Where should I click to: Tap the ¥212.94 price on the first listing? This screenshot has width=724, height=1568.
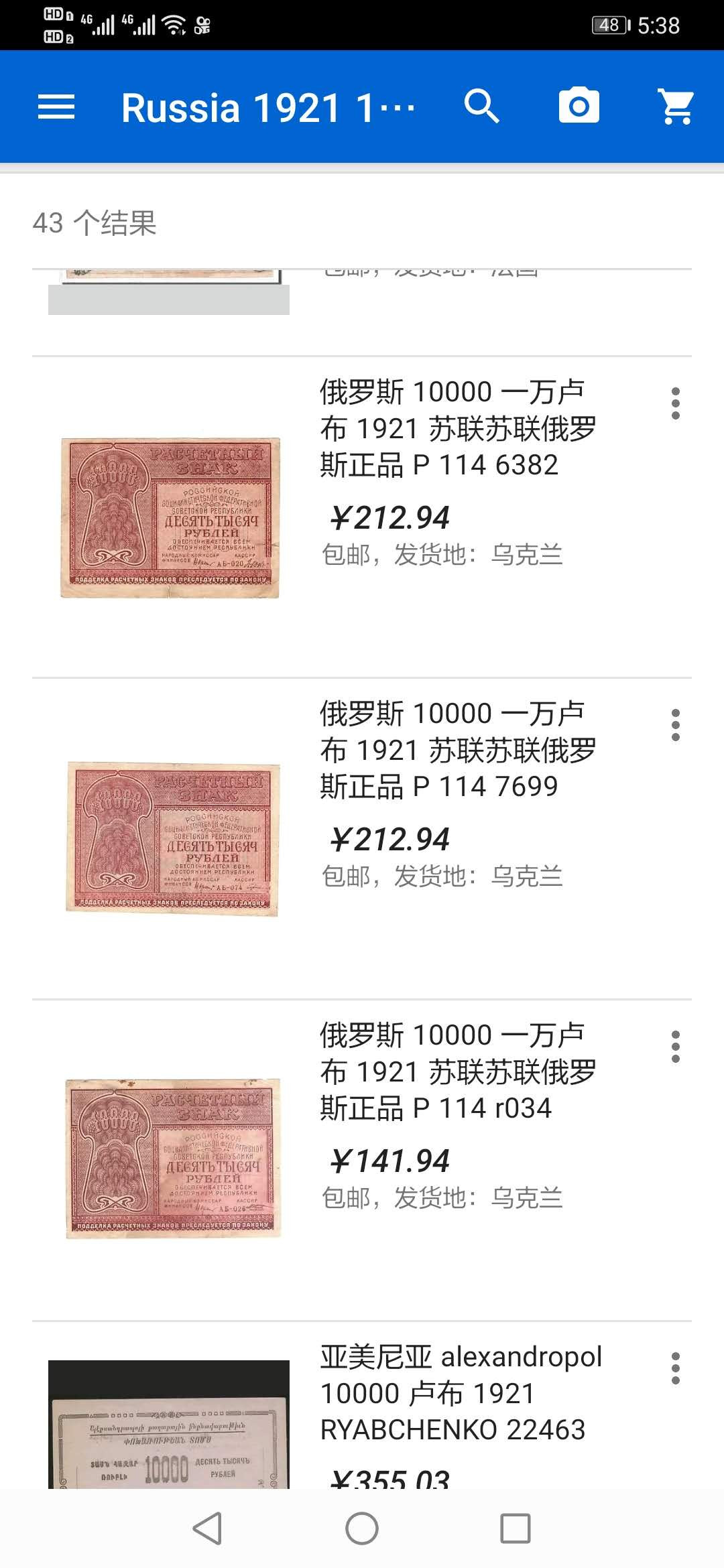point(392,518)
